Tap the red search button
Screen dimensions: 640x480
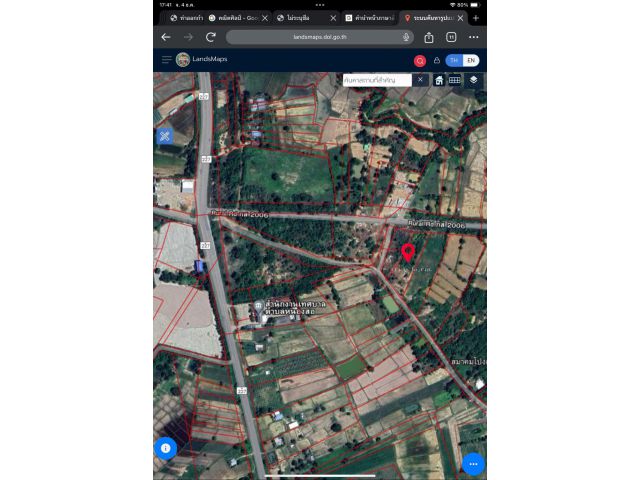pyautogui.click(x=420, y=60)
